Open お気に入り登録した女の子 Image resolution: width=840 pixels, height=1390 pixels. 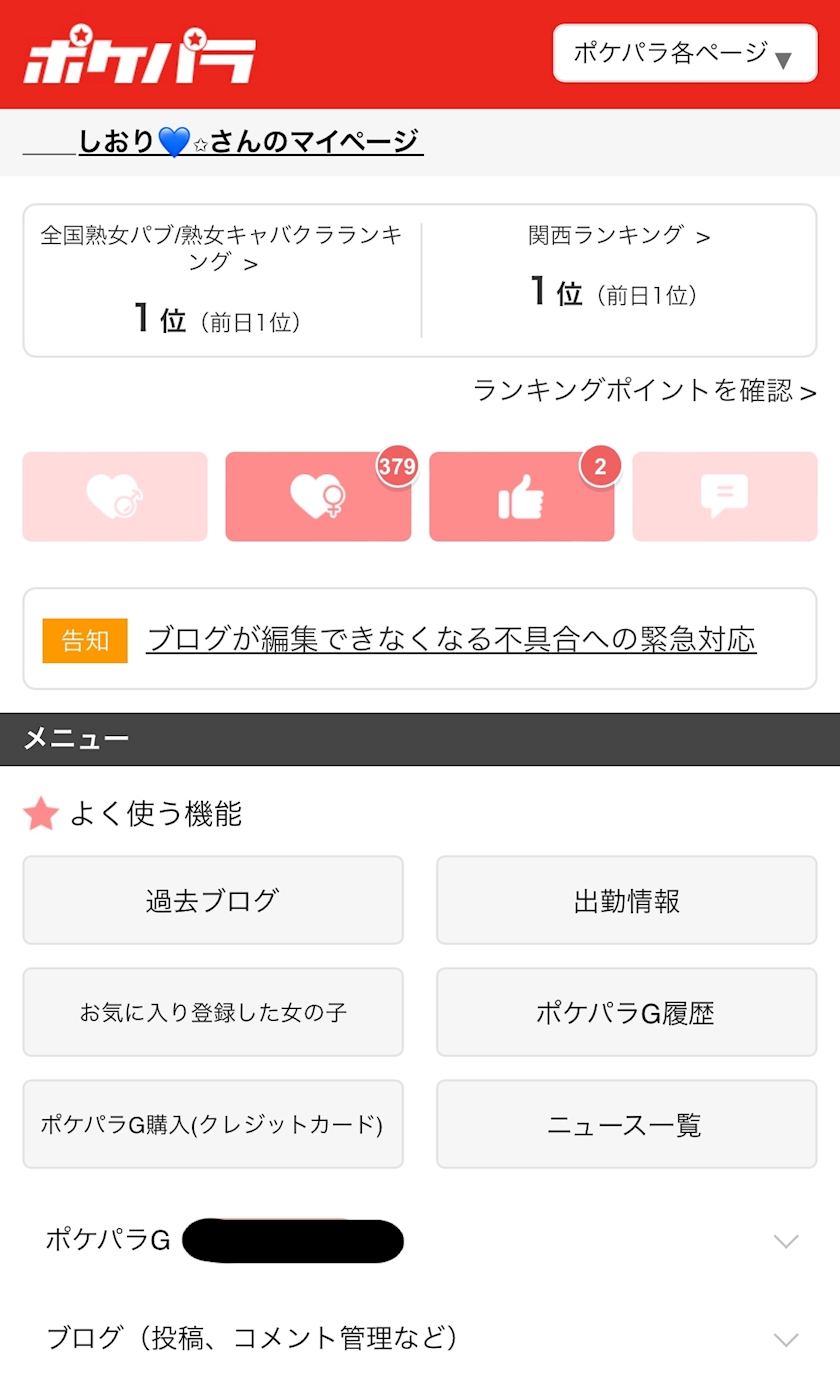213,1012
